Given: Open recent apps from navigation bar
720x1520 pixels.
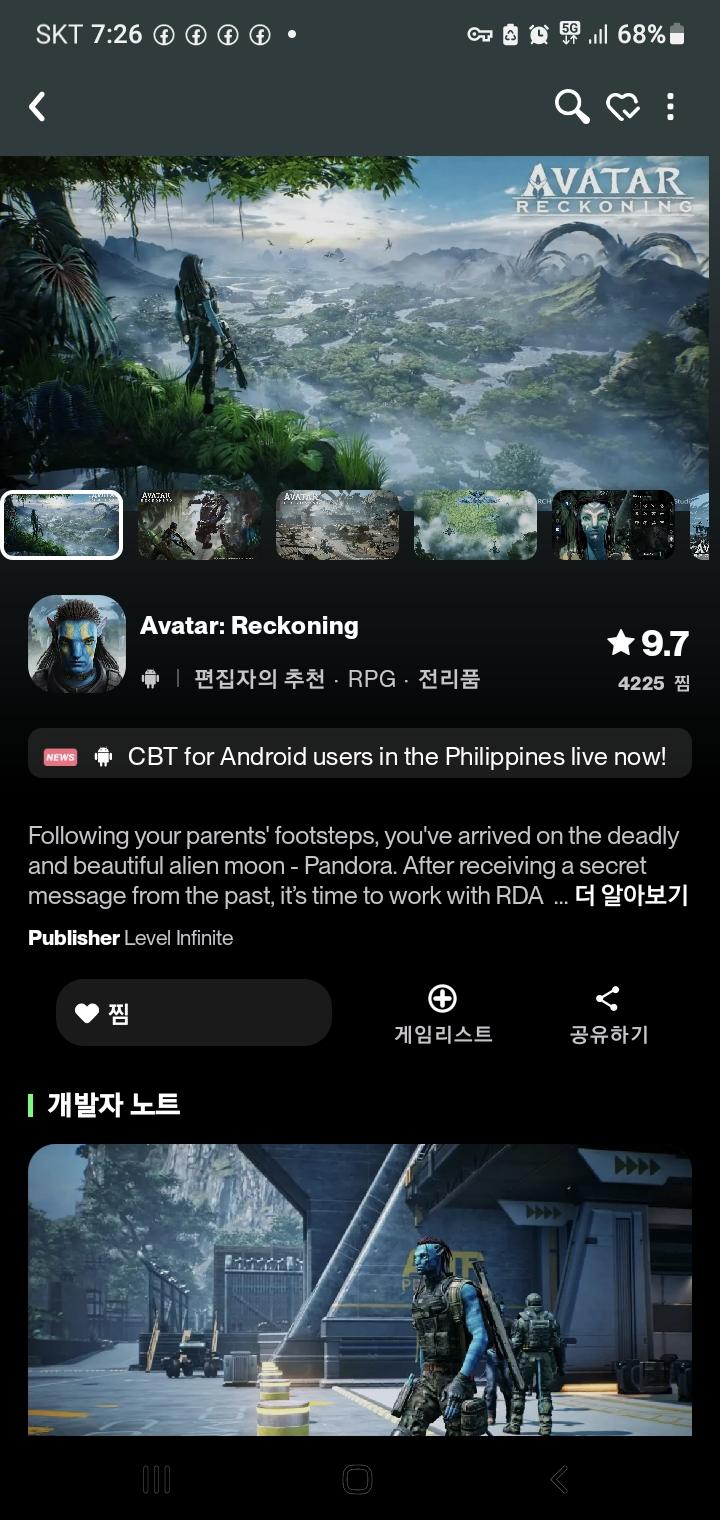Looking at the screenshot, I should pos(156,1479).
